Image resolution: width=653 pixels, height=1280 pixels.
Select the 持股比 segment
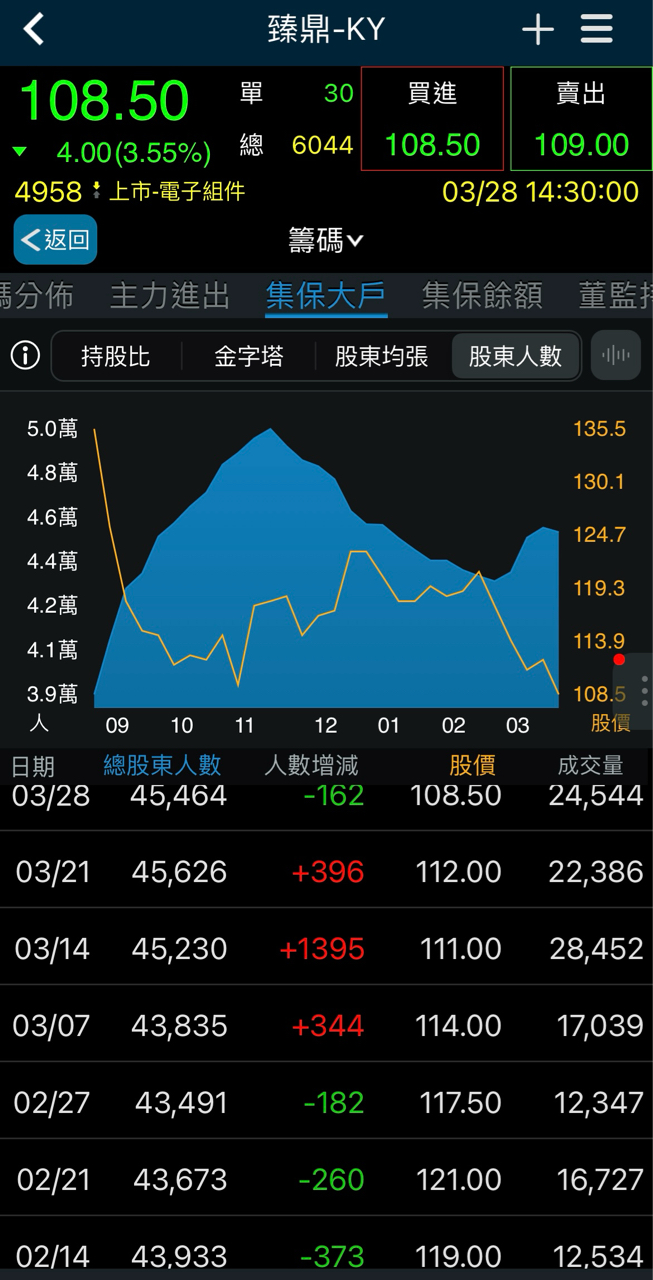click(116, 356)
